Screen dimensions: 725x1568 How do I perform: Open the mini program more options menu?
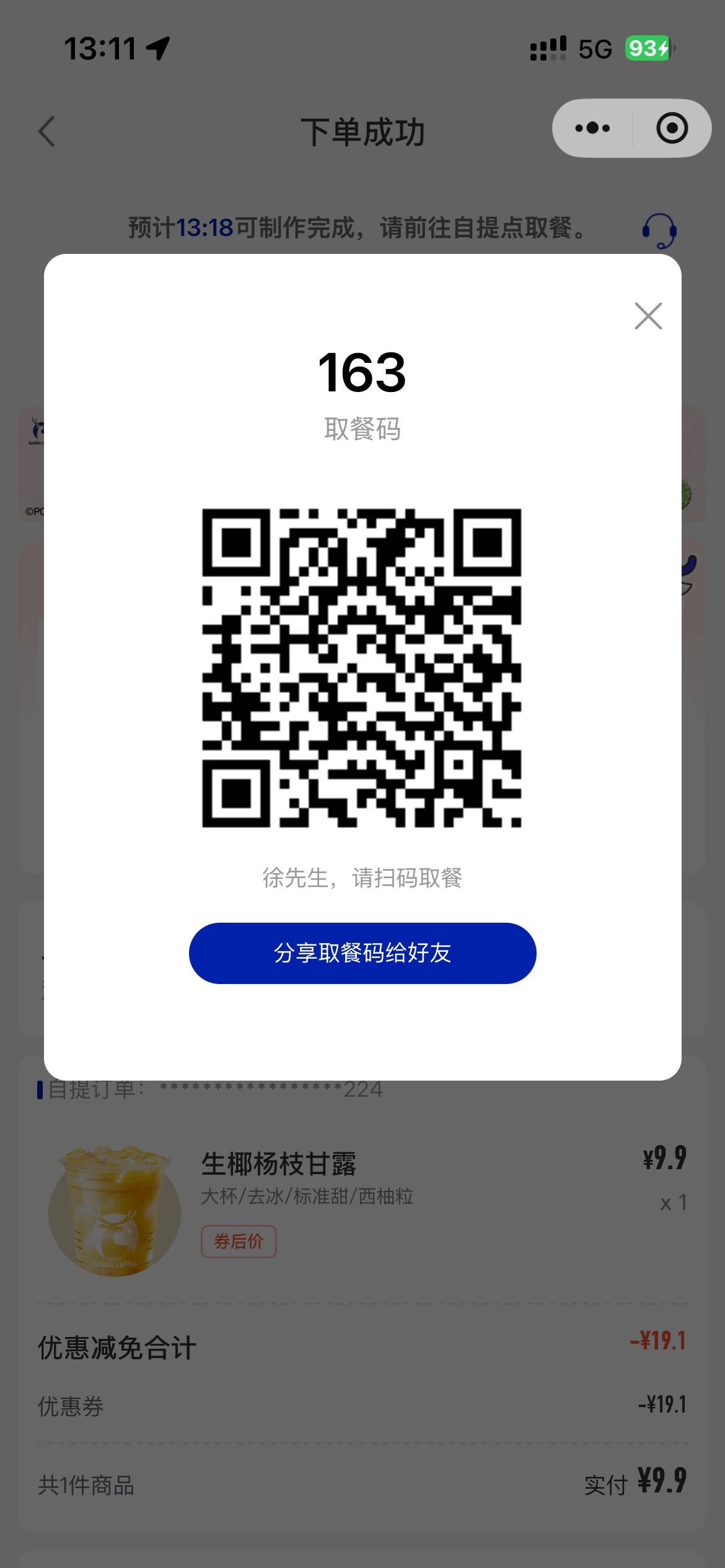(592, 128)
